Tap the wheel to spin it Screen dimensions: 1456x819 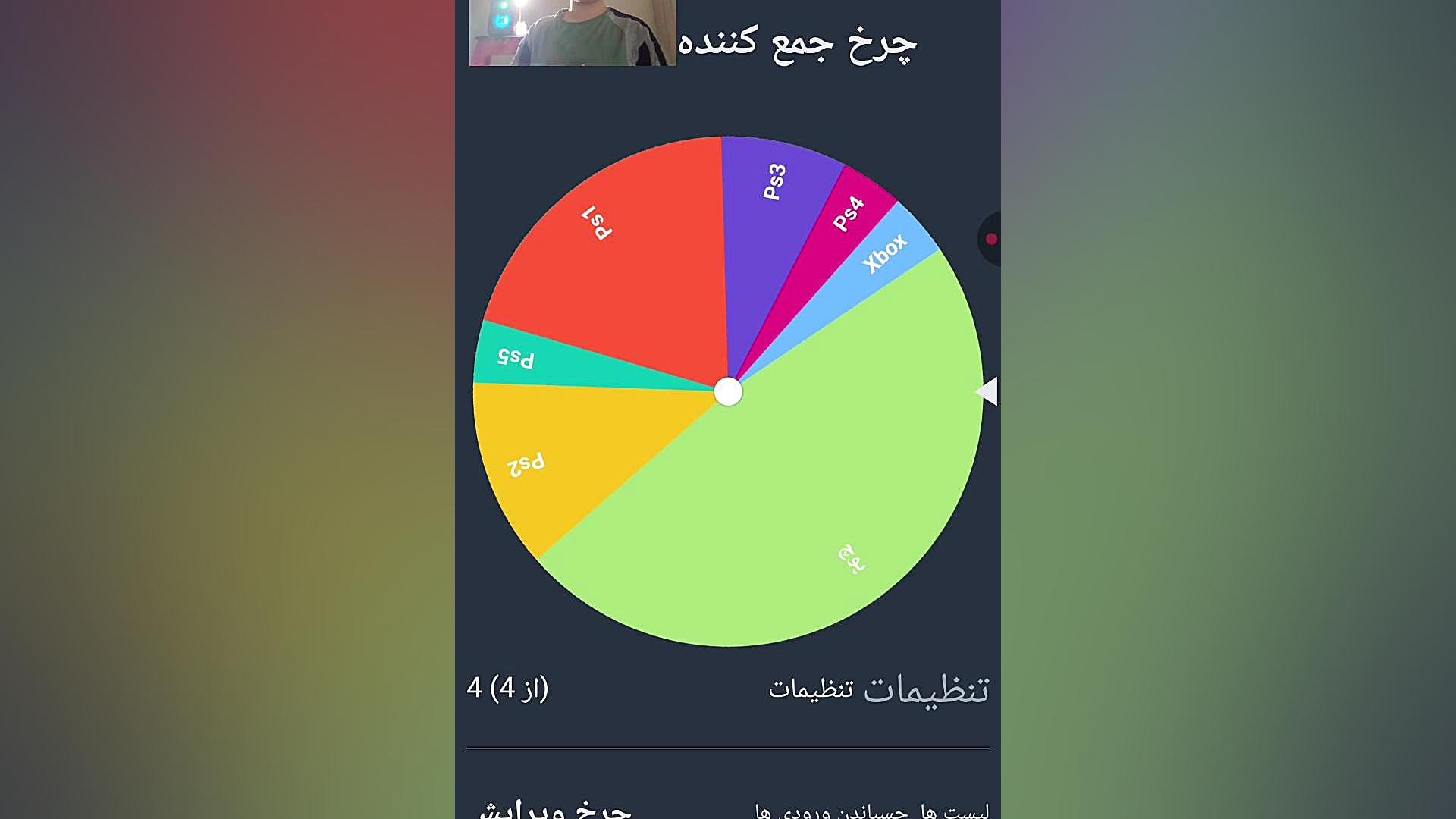728,392
